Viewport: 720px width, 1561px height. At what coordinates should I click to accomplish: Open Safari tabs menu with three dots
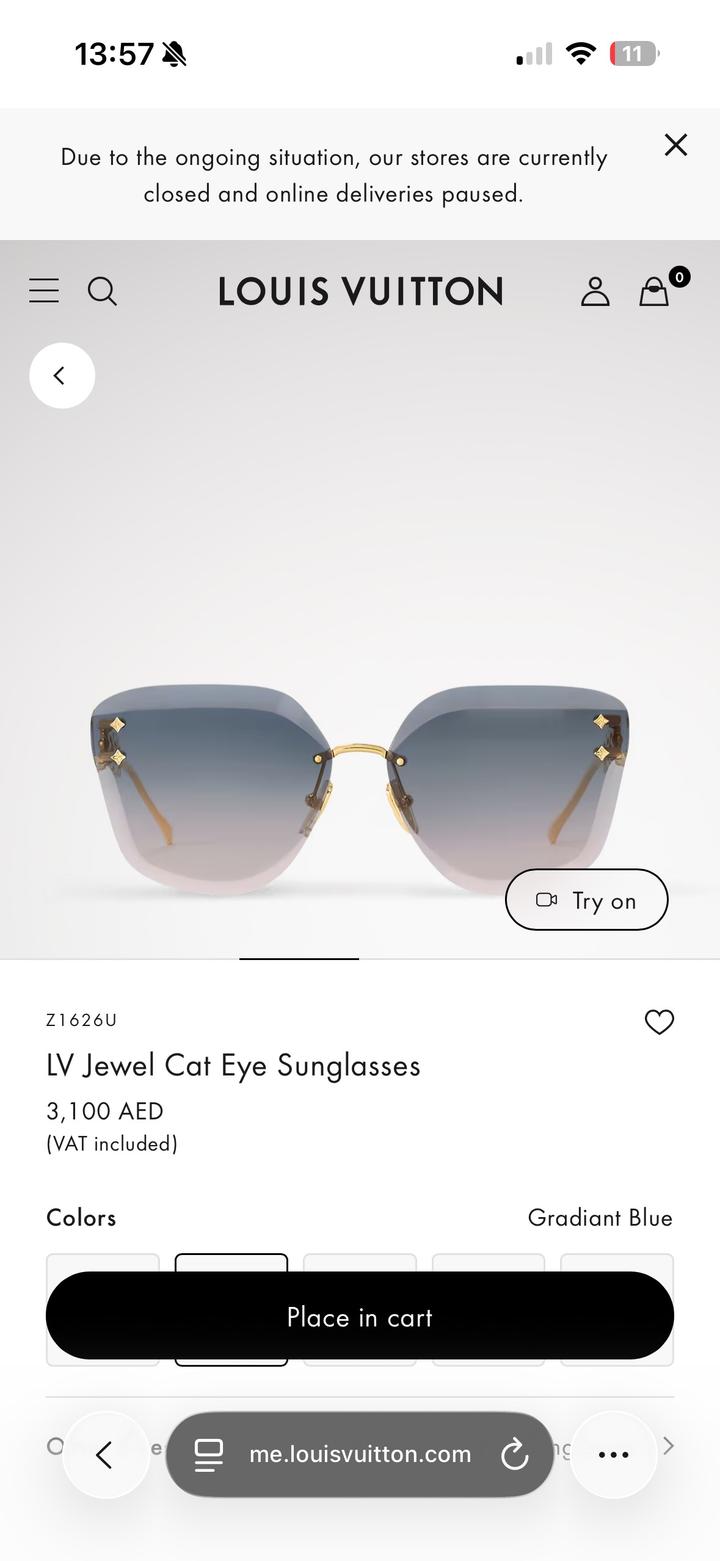pyautogui.click(x=613, y=1455)
